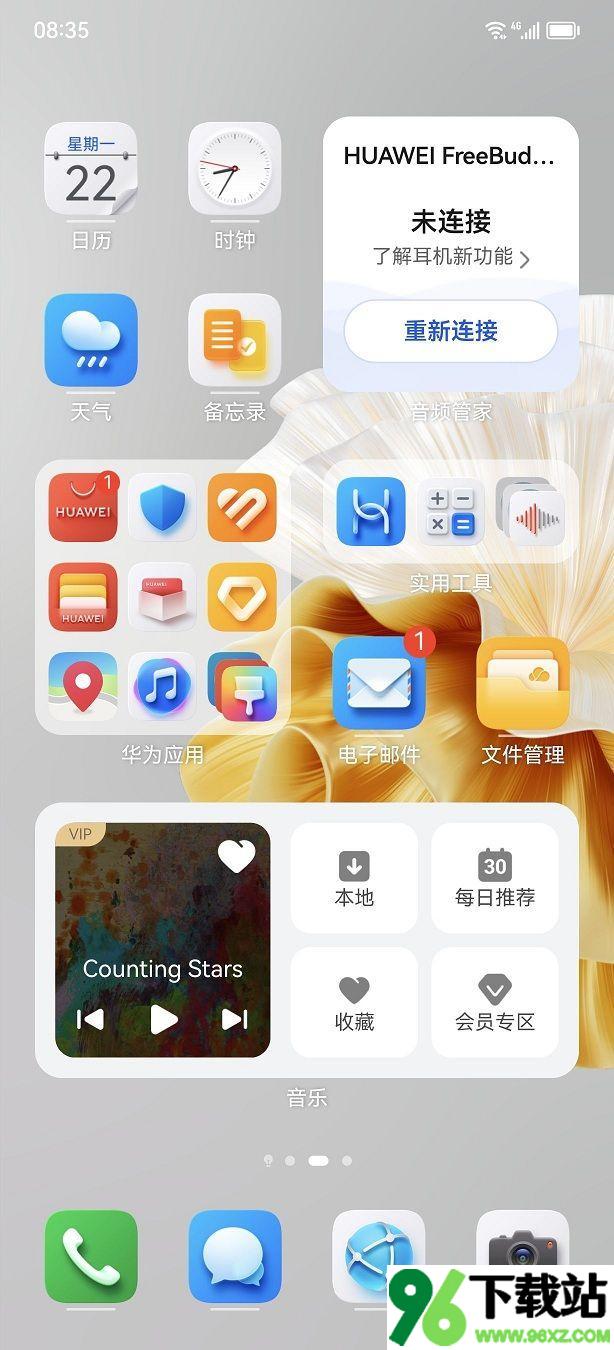Open 每日推荐 daily recommendations

click(495, 878)
